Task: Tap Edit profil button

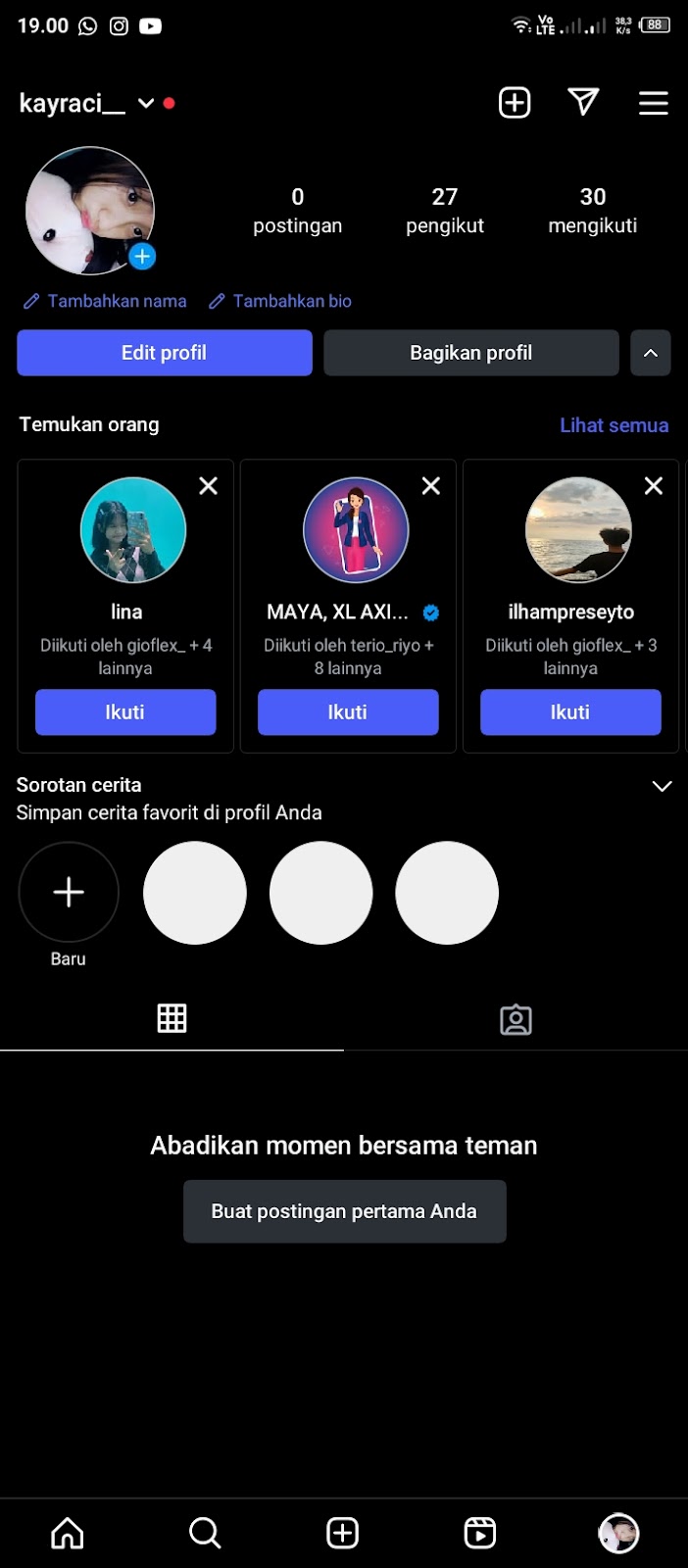Action: tap(164, 353)
